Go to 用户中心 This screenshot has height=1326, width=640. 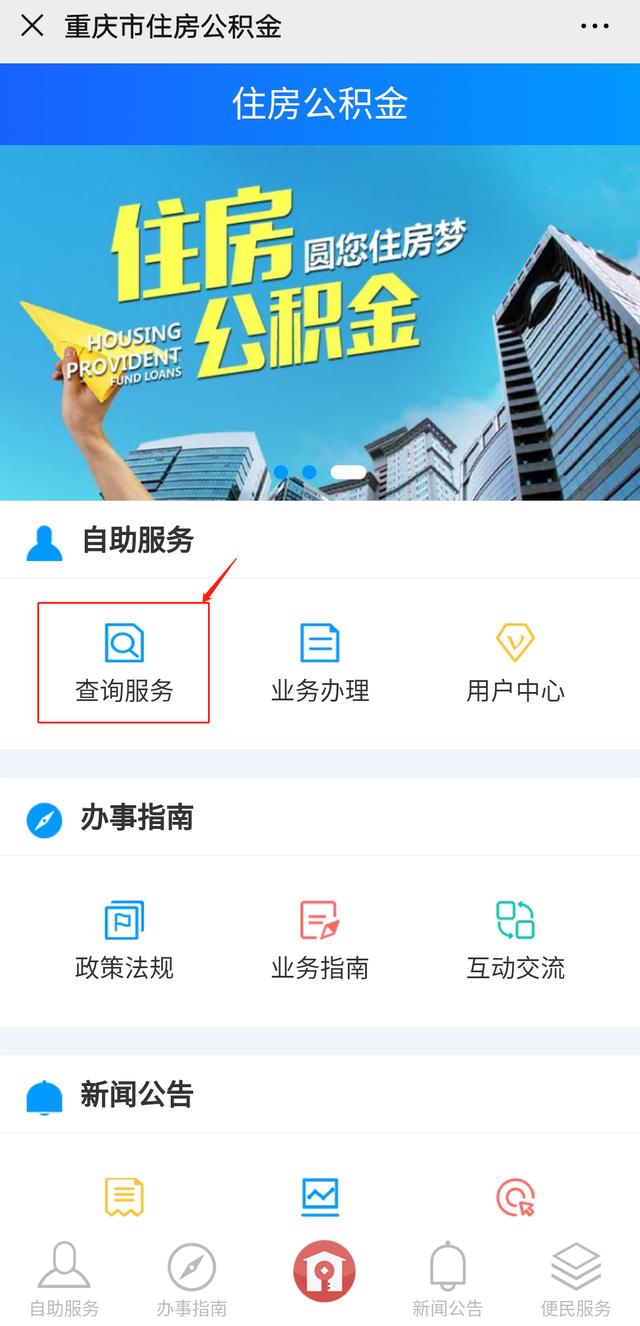tap(516, 662)
